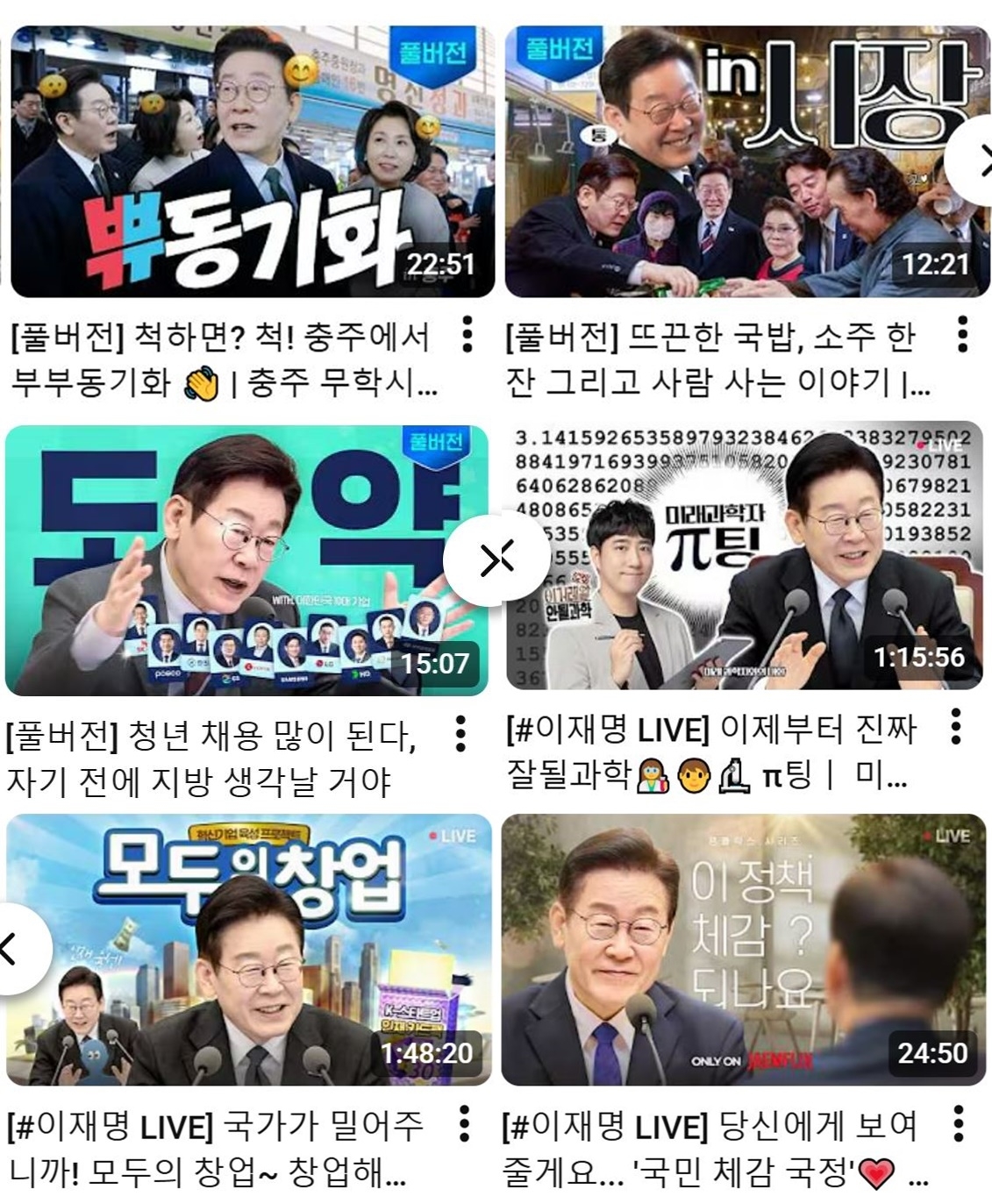Open the 청년 채용 많이 된다 video
The image size is (992, 1204).
(x=246, y=561)
